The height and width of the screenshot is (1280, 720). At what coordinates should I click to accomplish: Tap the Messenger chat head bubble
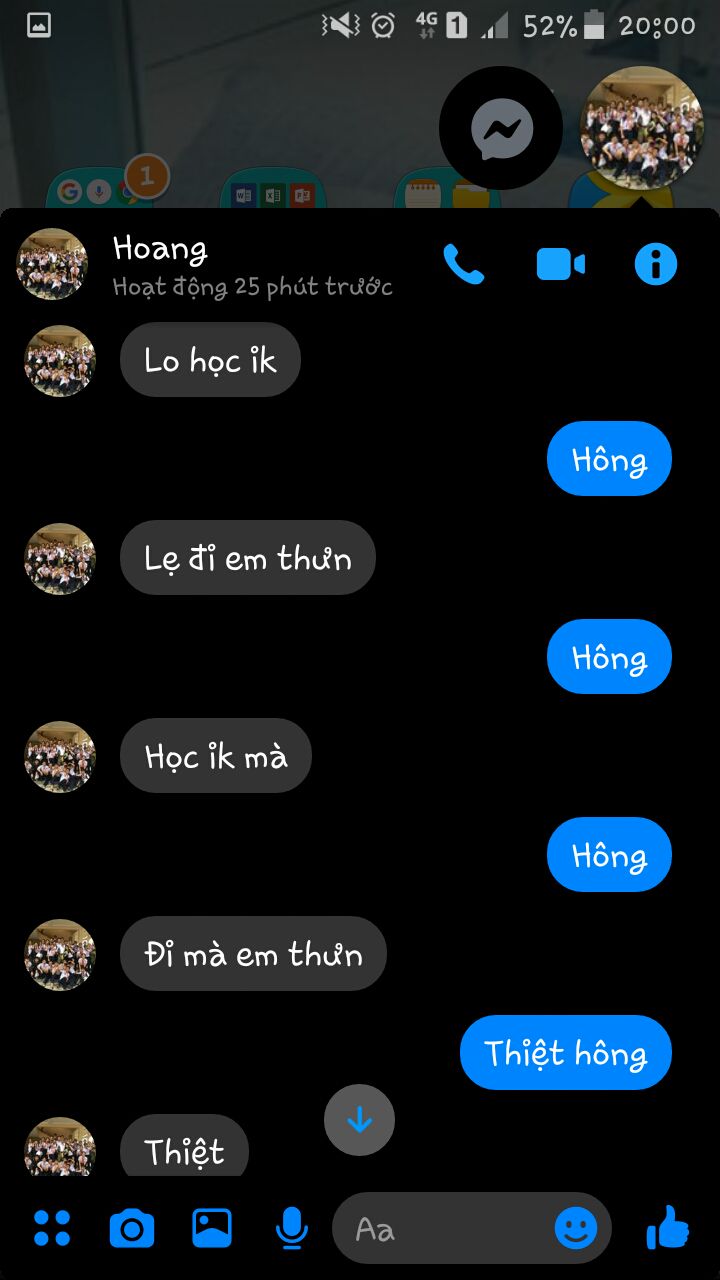pos(501,128)
